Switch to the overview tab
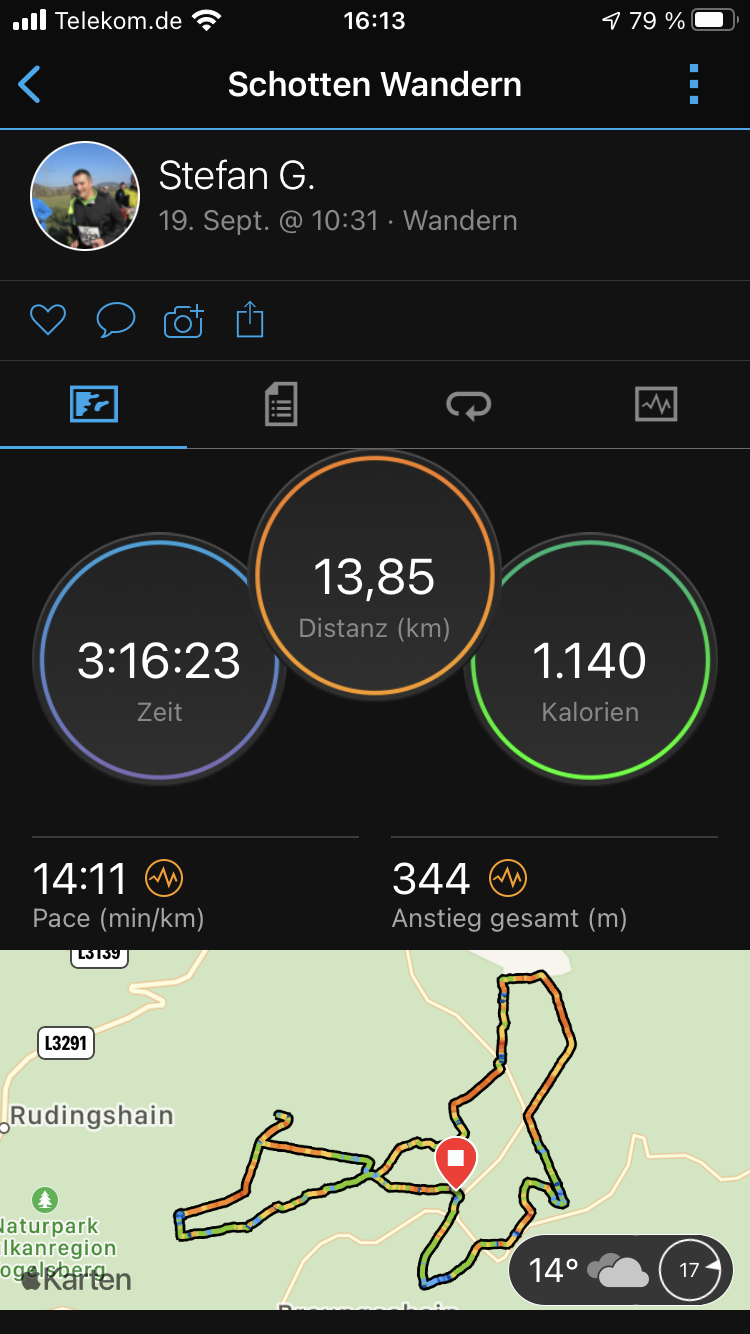This screenshot has height=1334, width=750. [94, 405]
